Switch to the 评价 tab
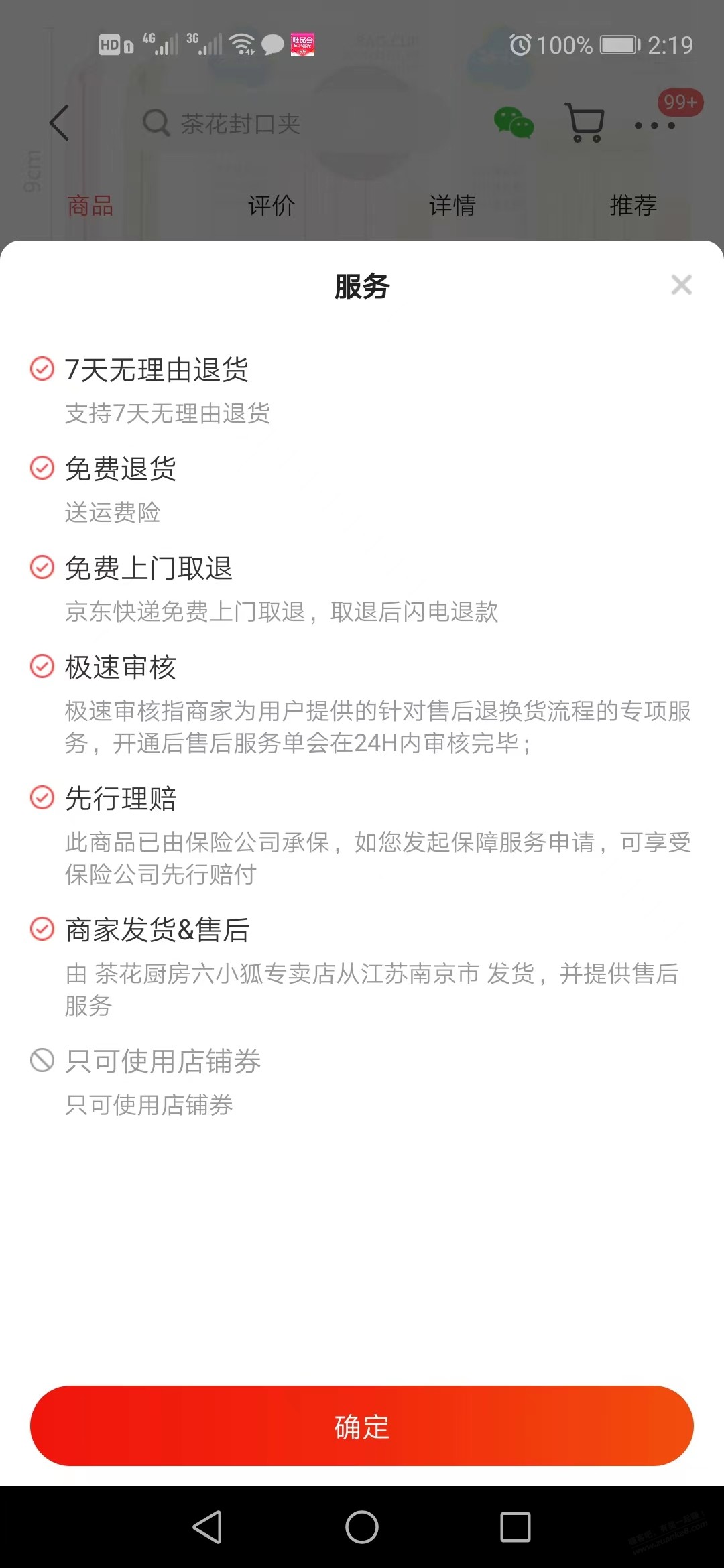Screen dimensions: 724x1568 [x=271, y=205]
